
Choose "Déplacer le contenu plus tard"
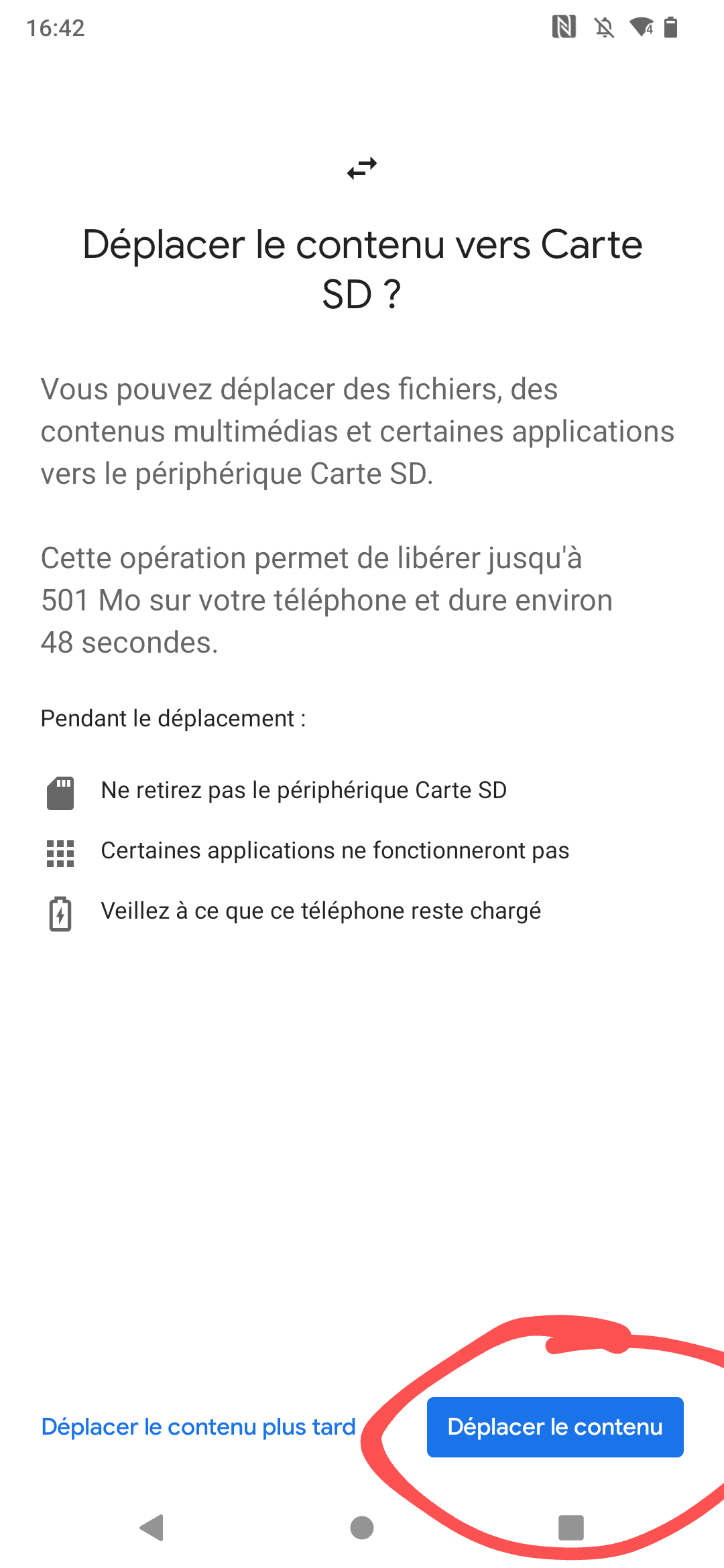(x=198, y=1427)
